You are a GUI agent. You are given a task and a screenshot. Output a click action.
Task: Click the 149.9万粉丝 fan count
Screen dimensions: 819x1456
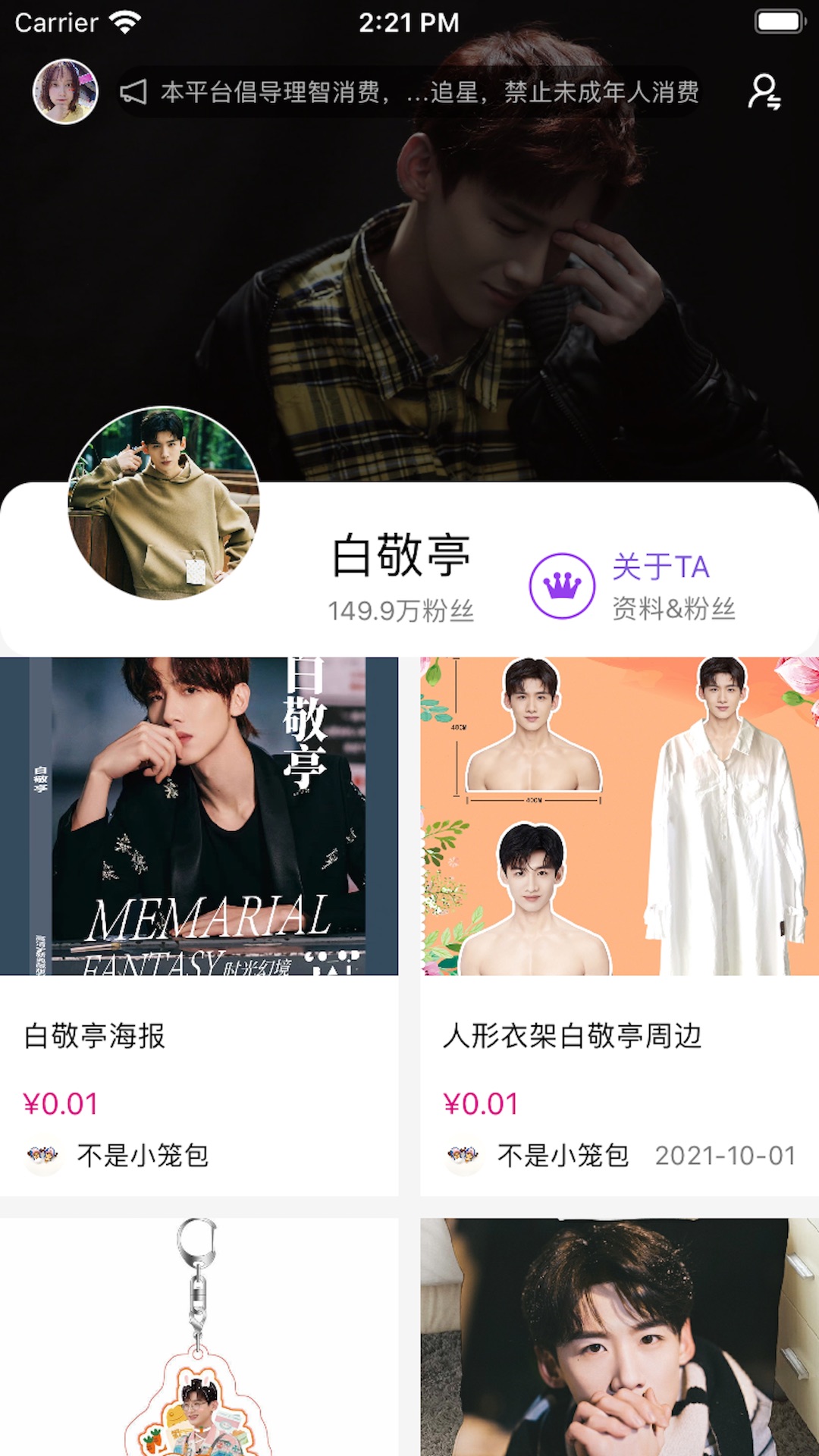click(x=402, y=609)
